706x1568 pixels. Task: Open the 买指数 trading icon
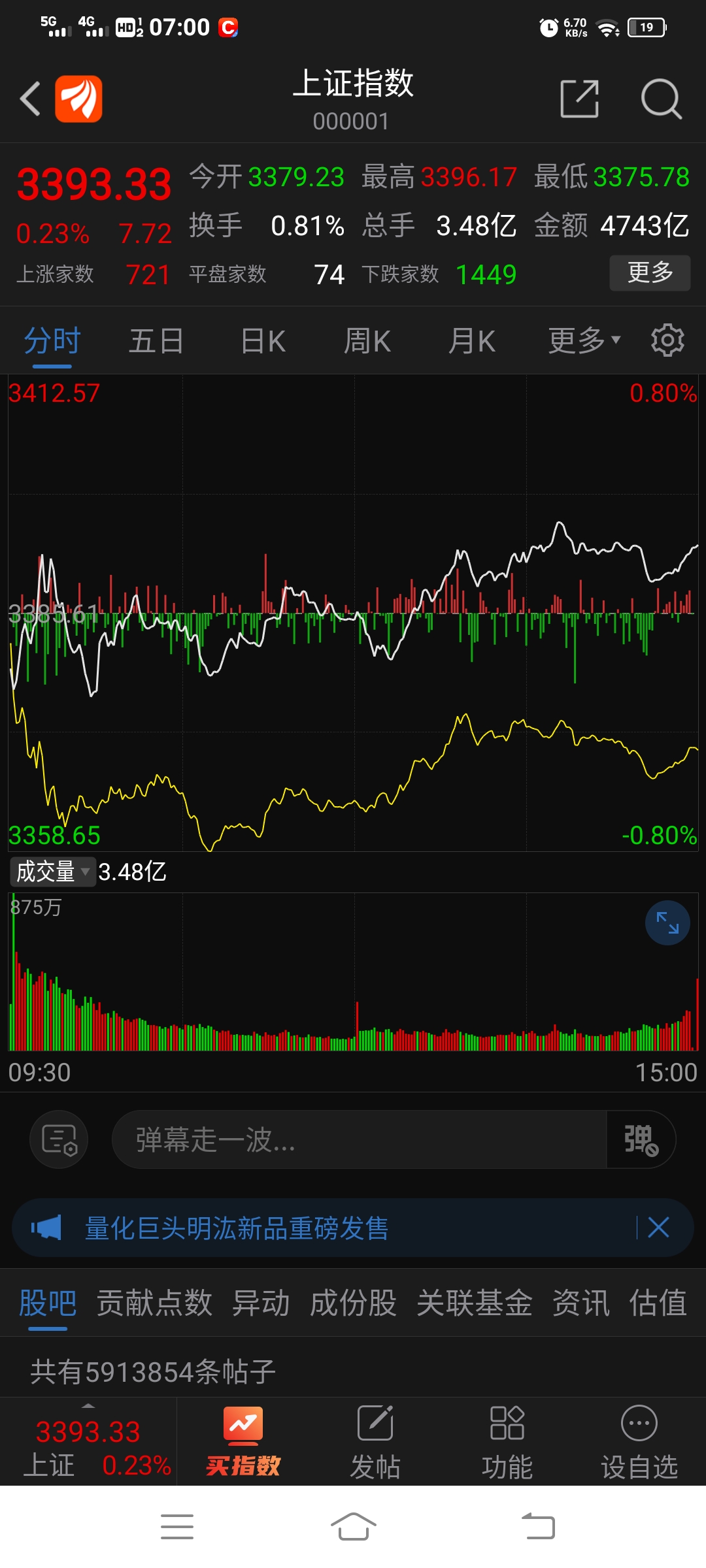(243, 1444)
